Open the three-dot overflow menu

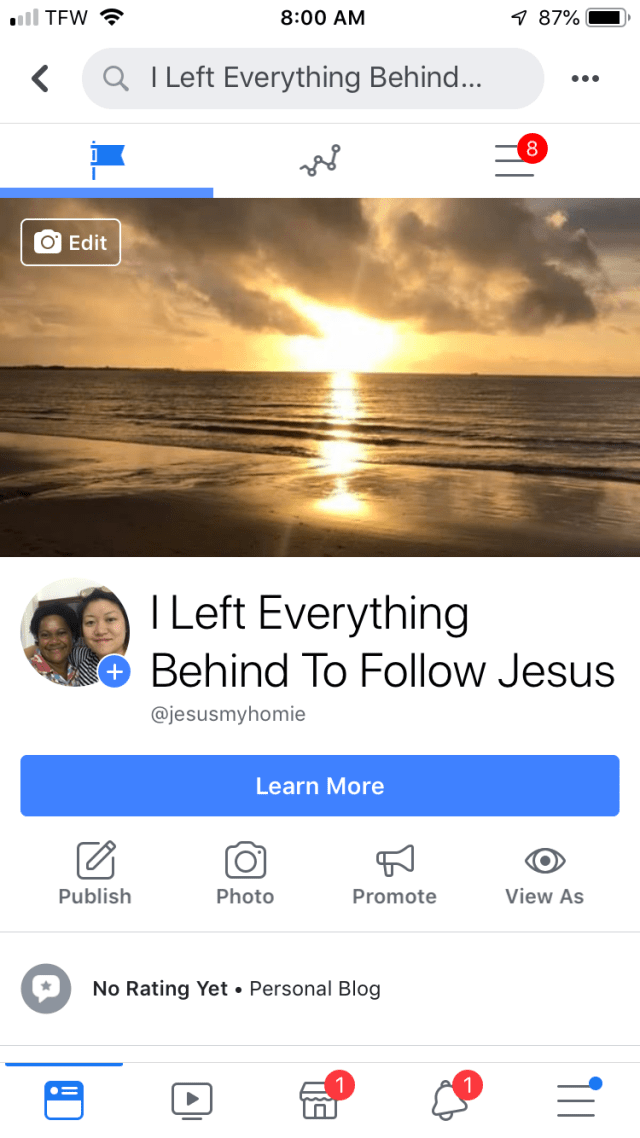point(585,79)
